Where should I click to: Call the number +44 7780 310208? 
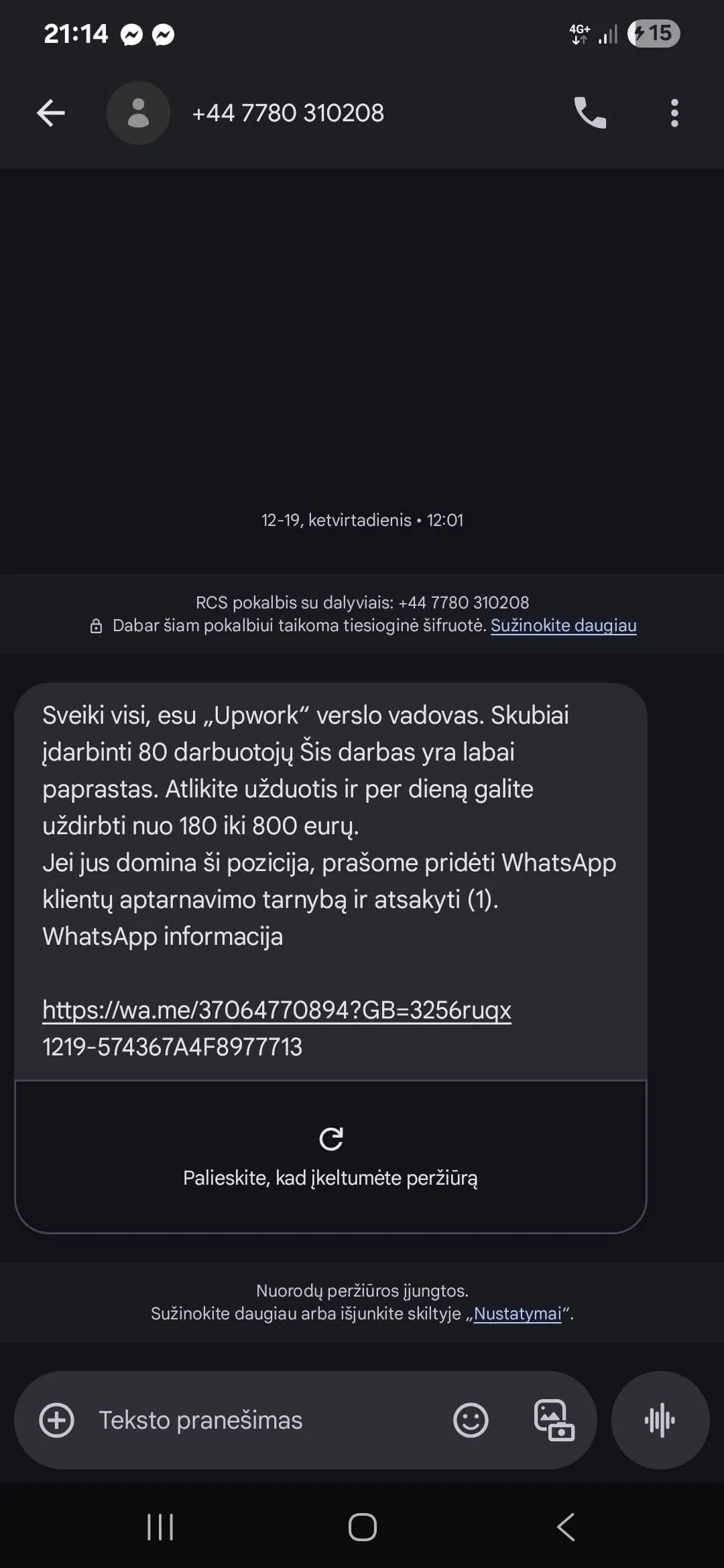click(x=590, y=113)
